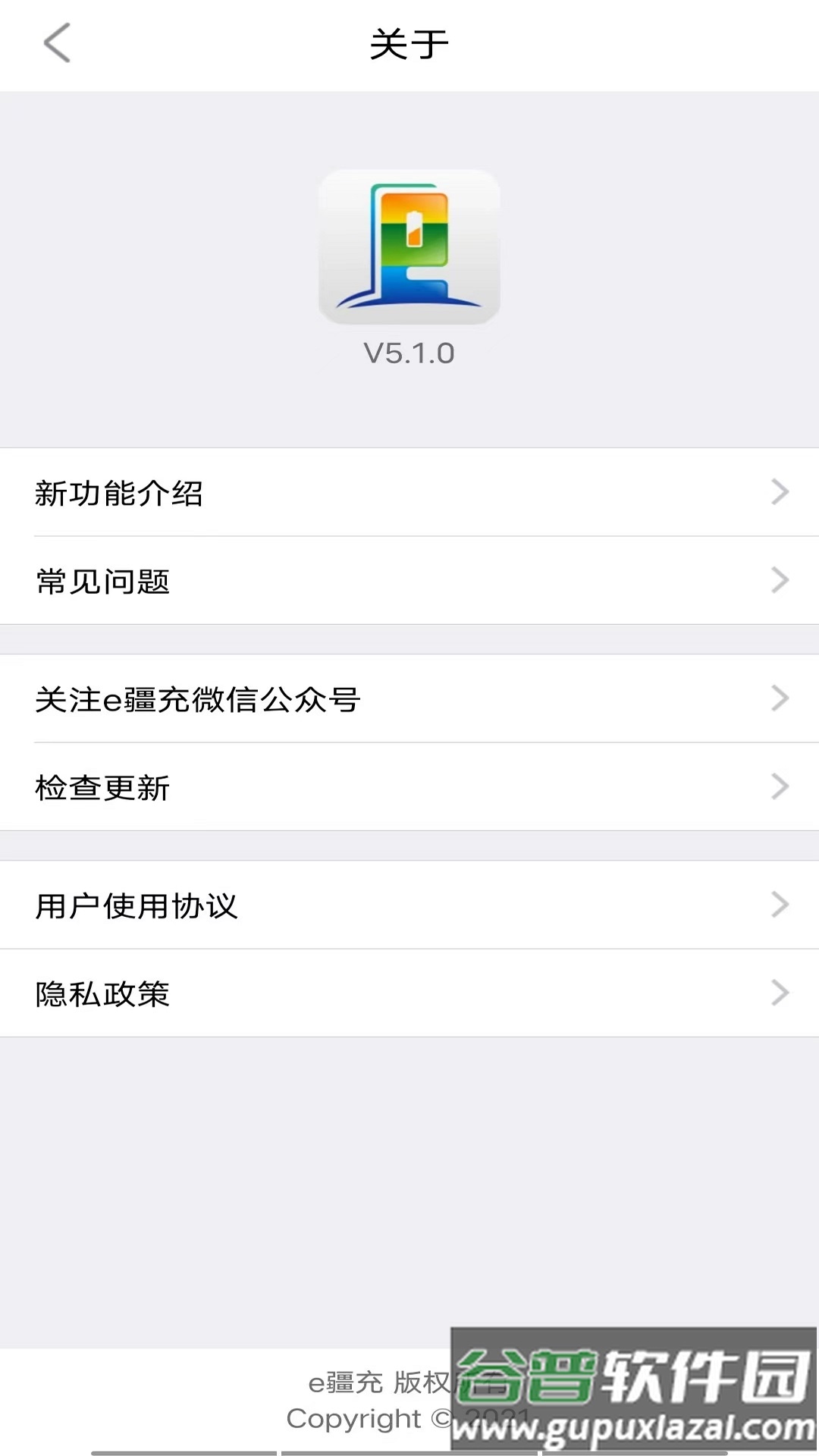The image size is (819, 1456).
Task: Open 用户使用协议 user agreement
Action: pyautogui.click(x=135, y=906)
